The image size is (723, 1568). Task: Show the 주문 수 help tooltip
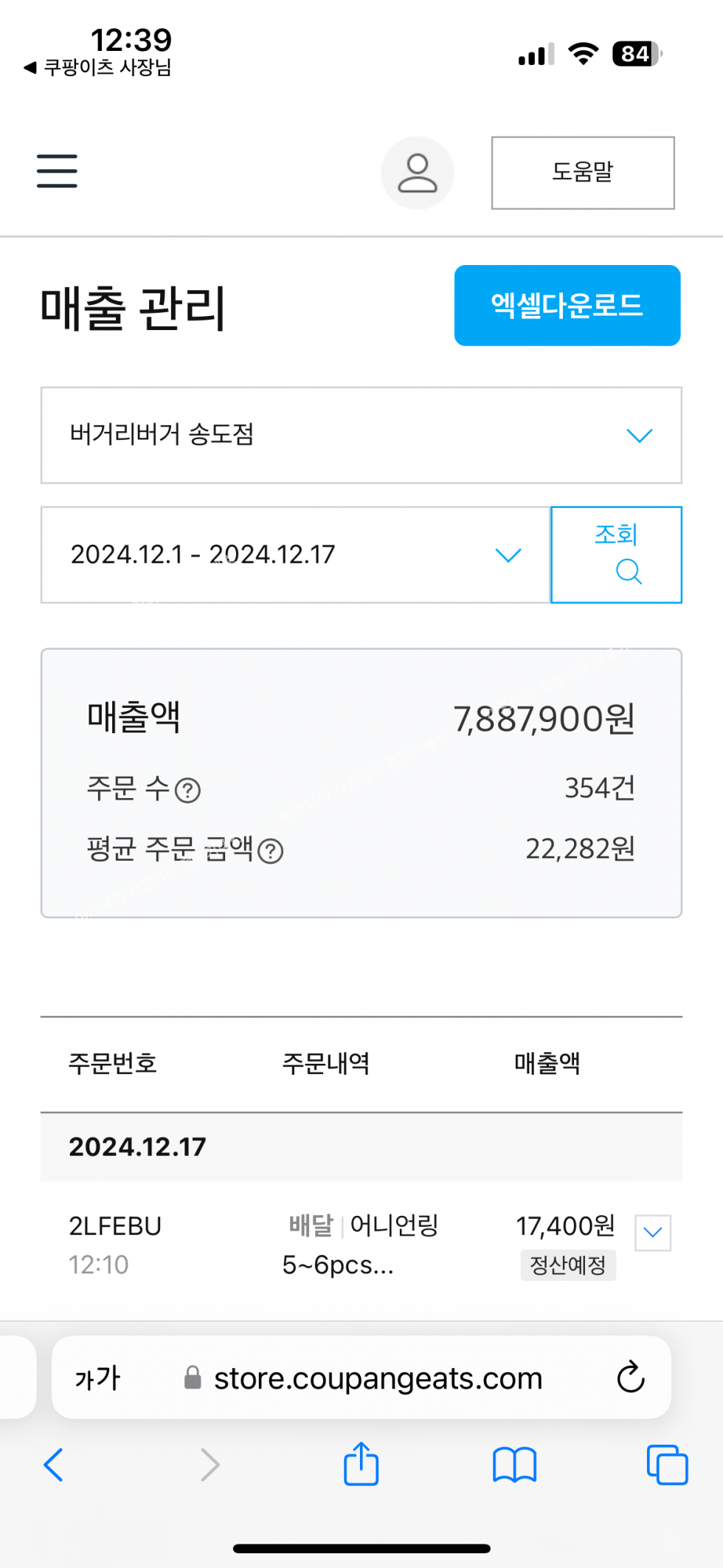pos(188,791)
